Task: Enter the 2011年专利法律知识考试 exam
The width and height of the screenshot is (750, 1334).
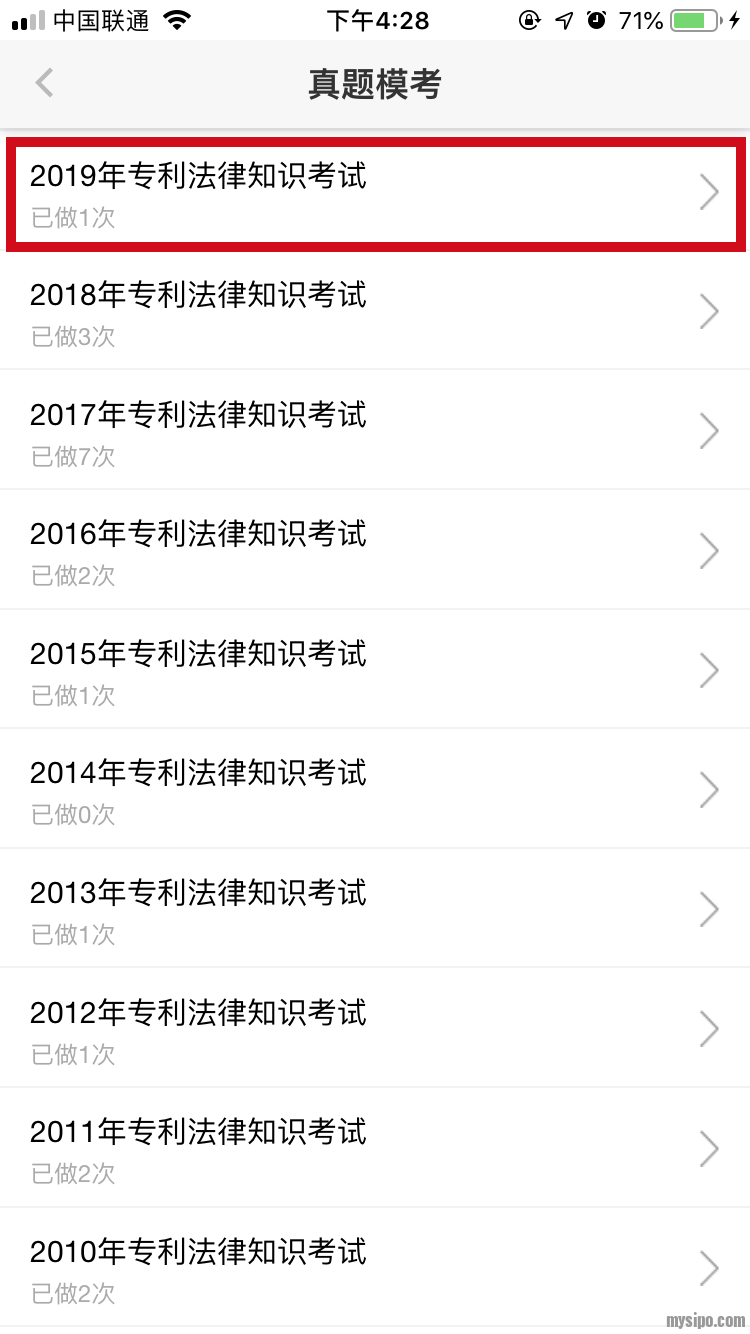Action: pyautogui.click(x=374, y=1148)
